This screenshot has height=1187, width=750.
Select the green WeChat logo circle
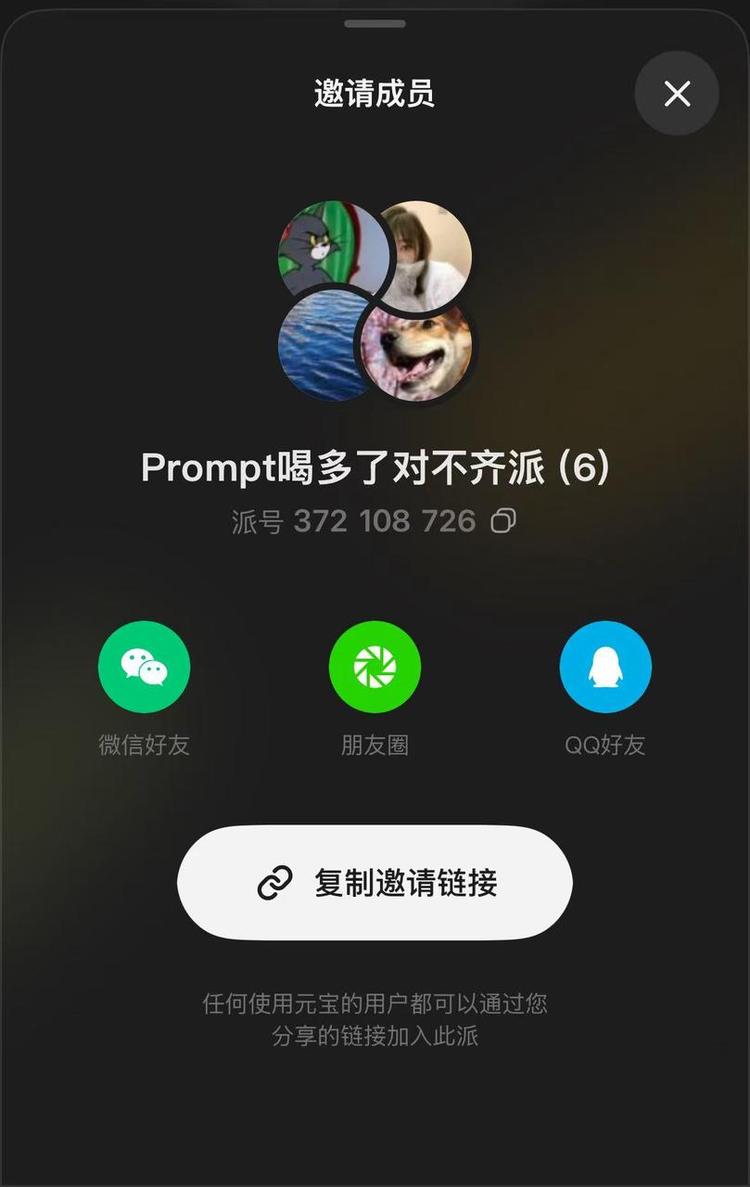(x=144, y=668)
